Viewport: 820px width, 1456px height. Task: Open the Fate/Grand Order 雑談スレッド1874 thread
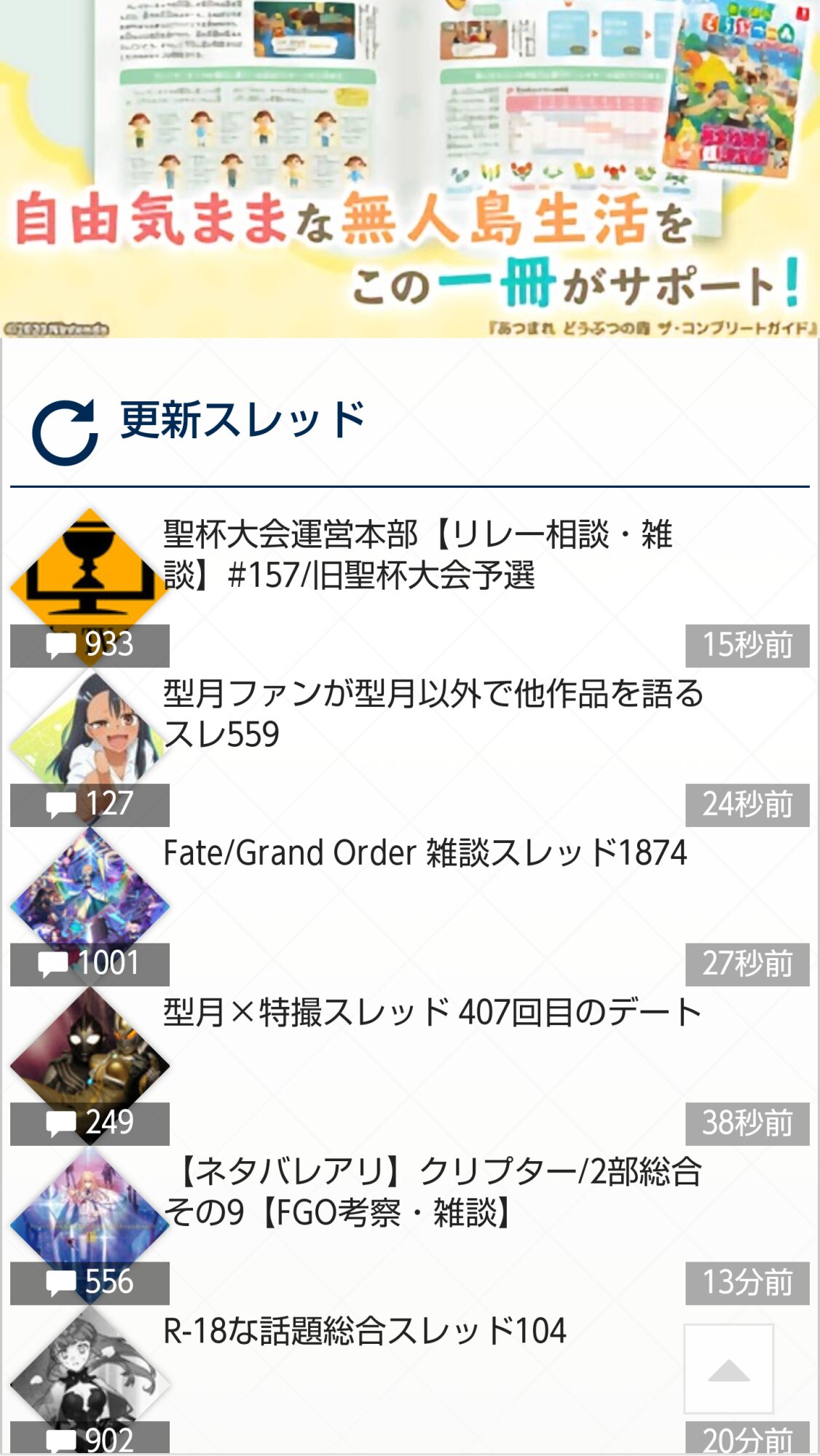point(425,853)
